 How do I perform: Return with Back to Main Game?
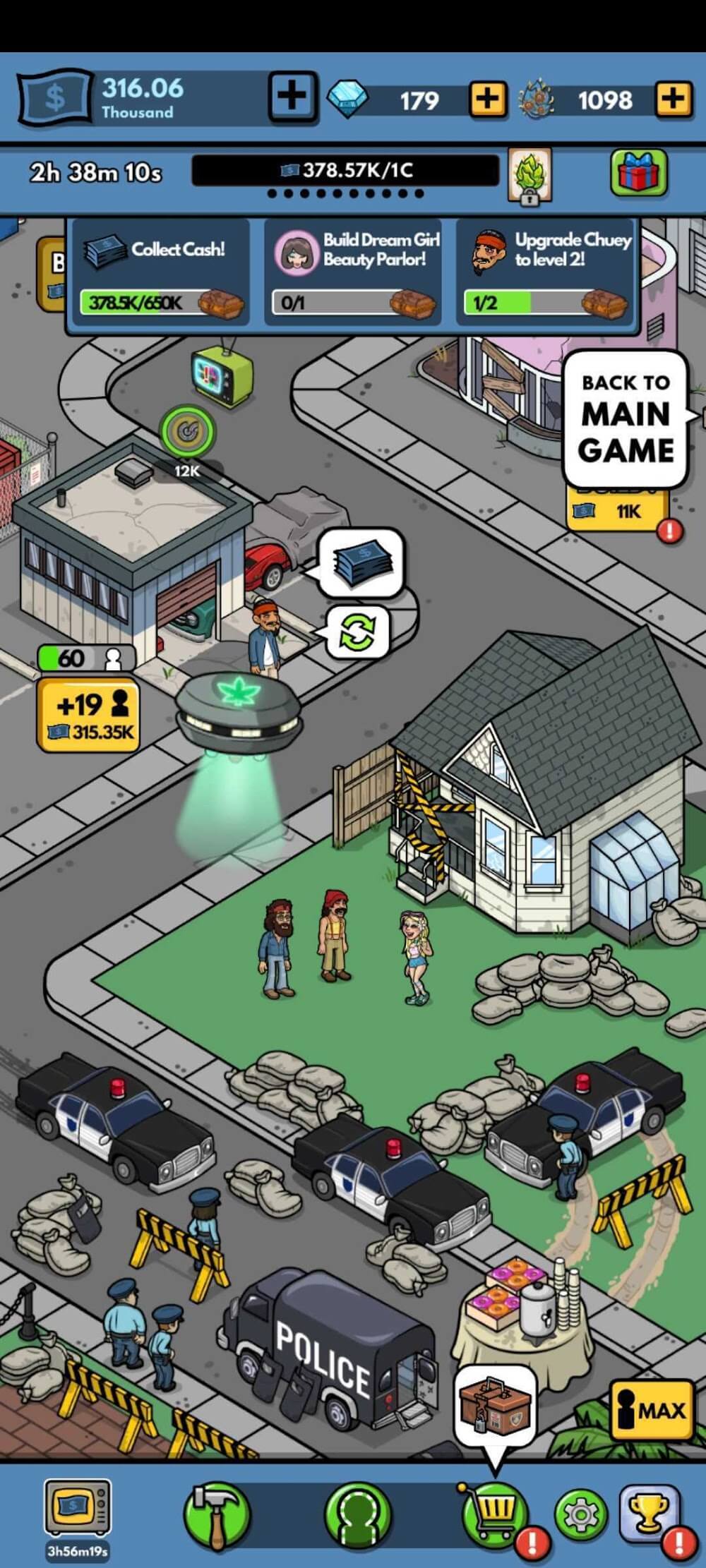coord(626,418)
